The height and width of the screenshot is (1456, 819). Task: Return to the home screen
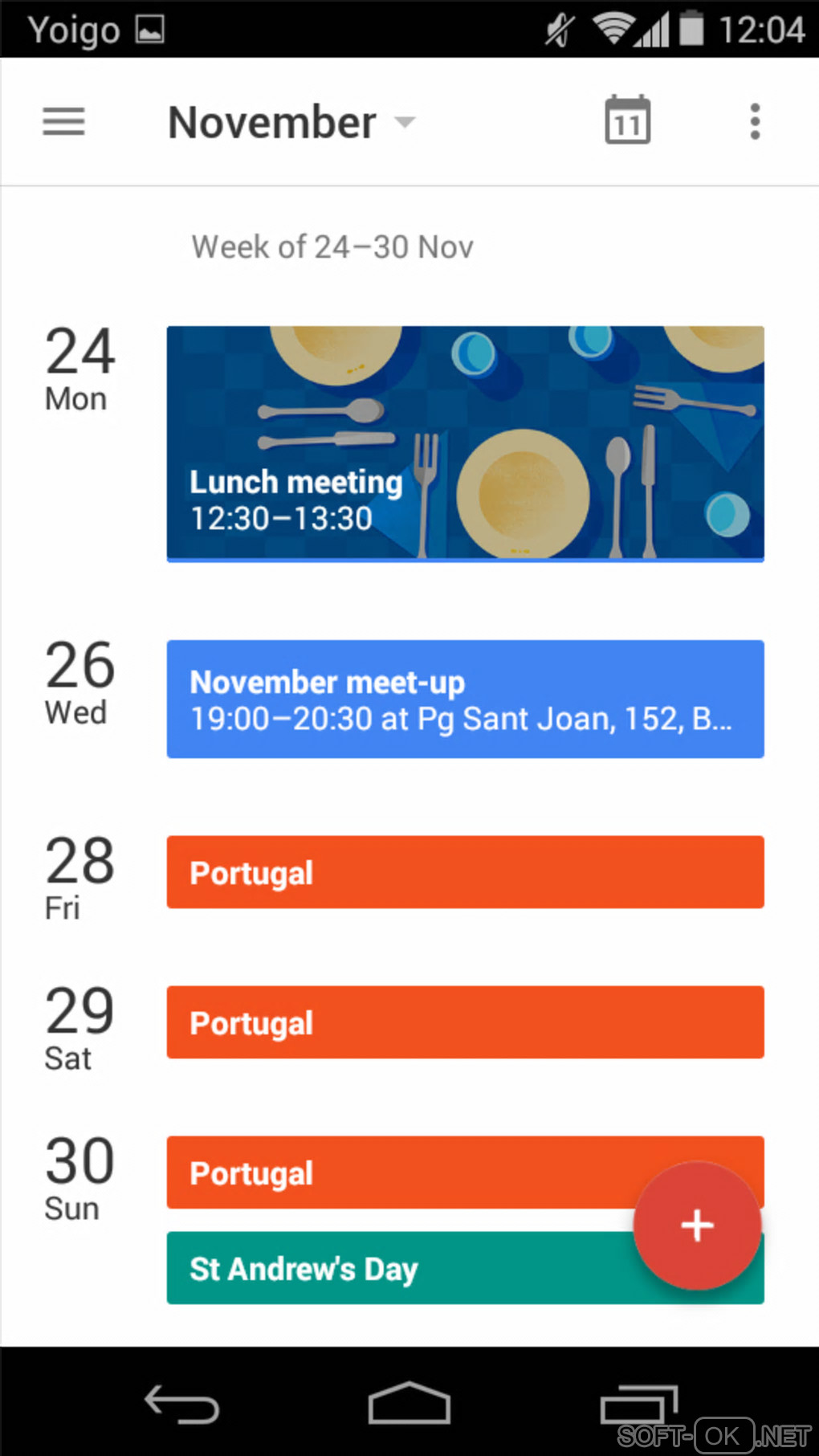point(409,1404)
